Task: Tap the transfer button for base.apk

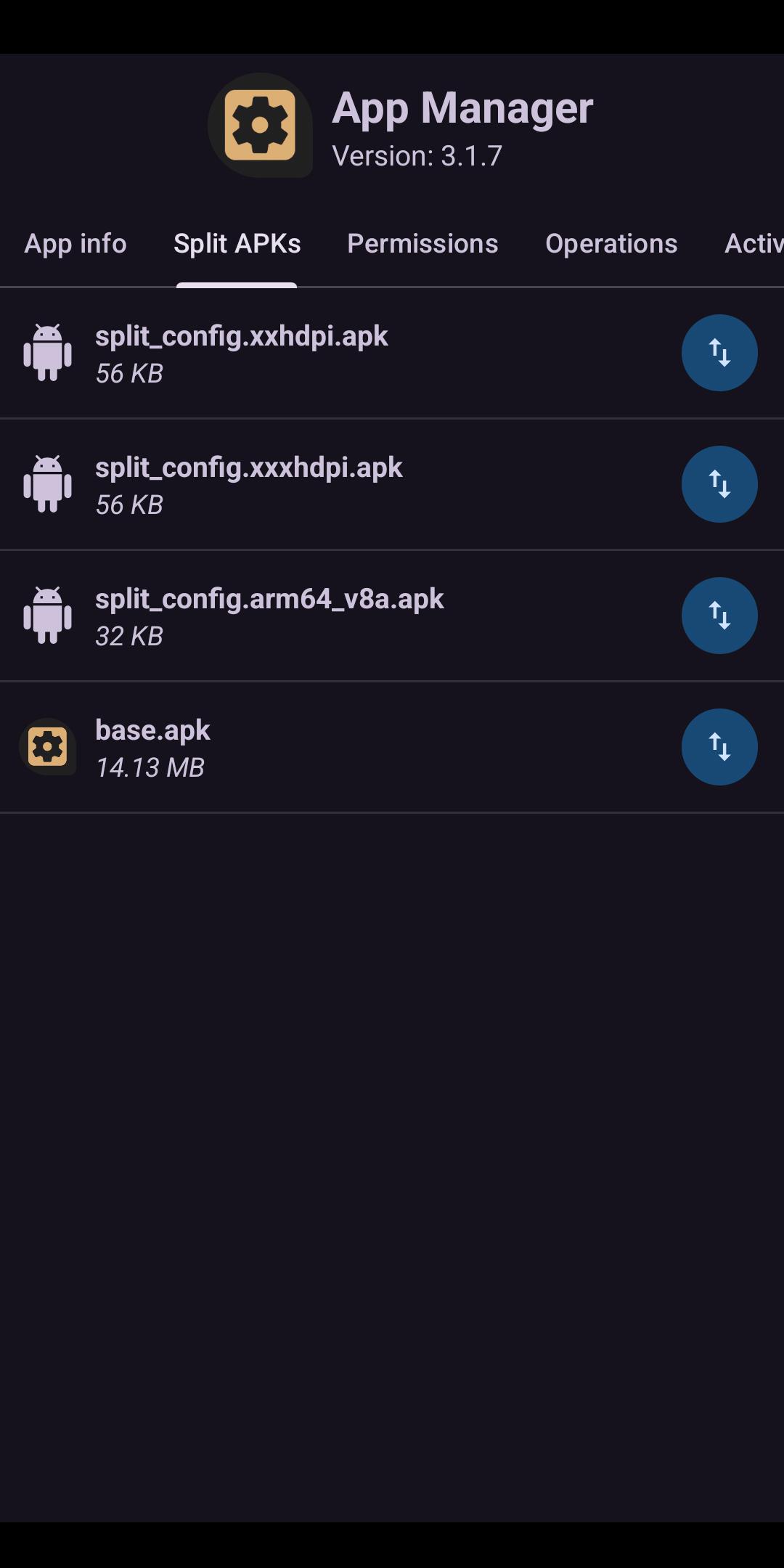Action: click(719, 747)
